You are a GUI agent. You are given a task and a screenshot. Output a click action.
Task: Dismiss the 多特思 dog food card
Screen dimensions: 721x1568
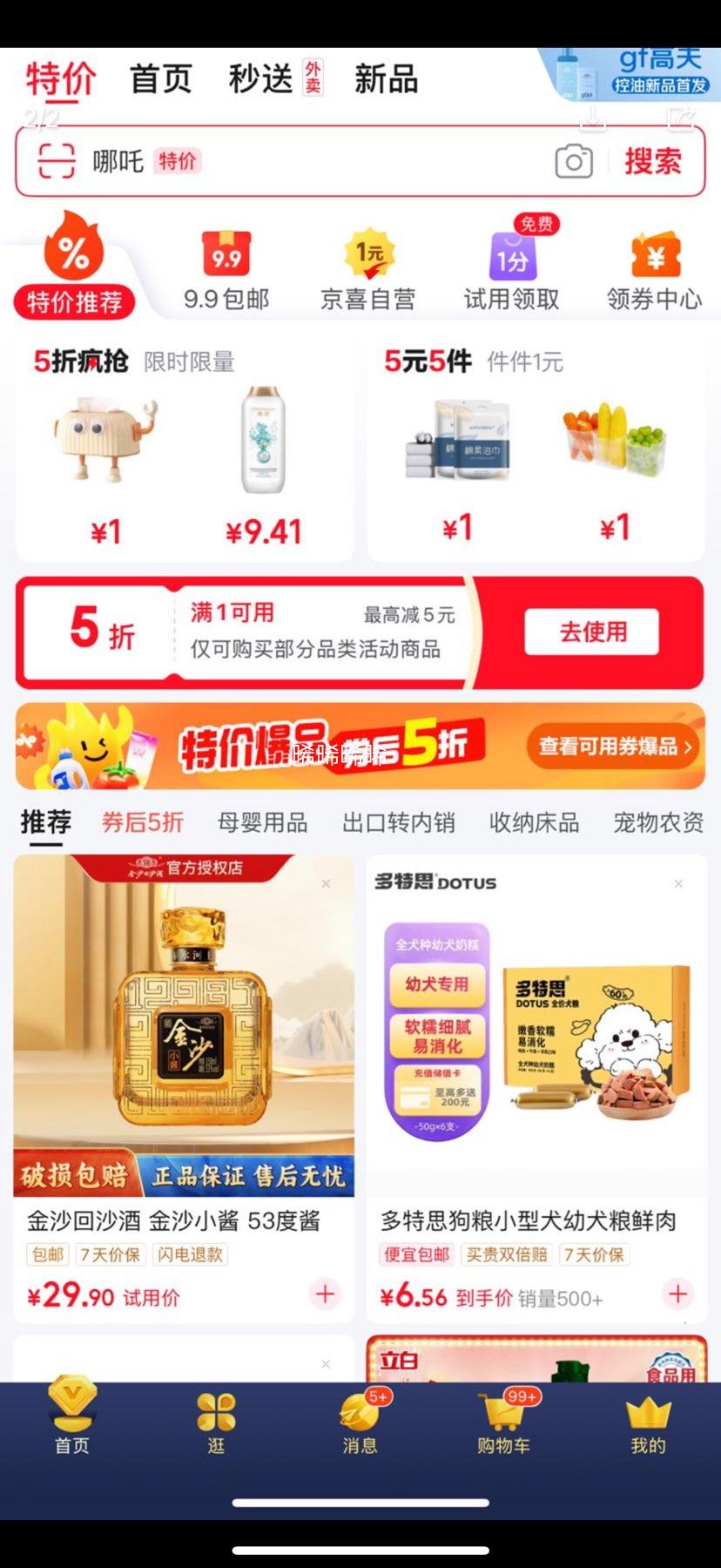click(679, 883)
